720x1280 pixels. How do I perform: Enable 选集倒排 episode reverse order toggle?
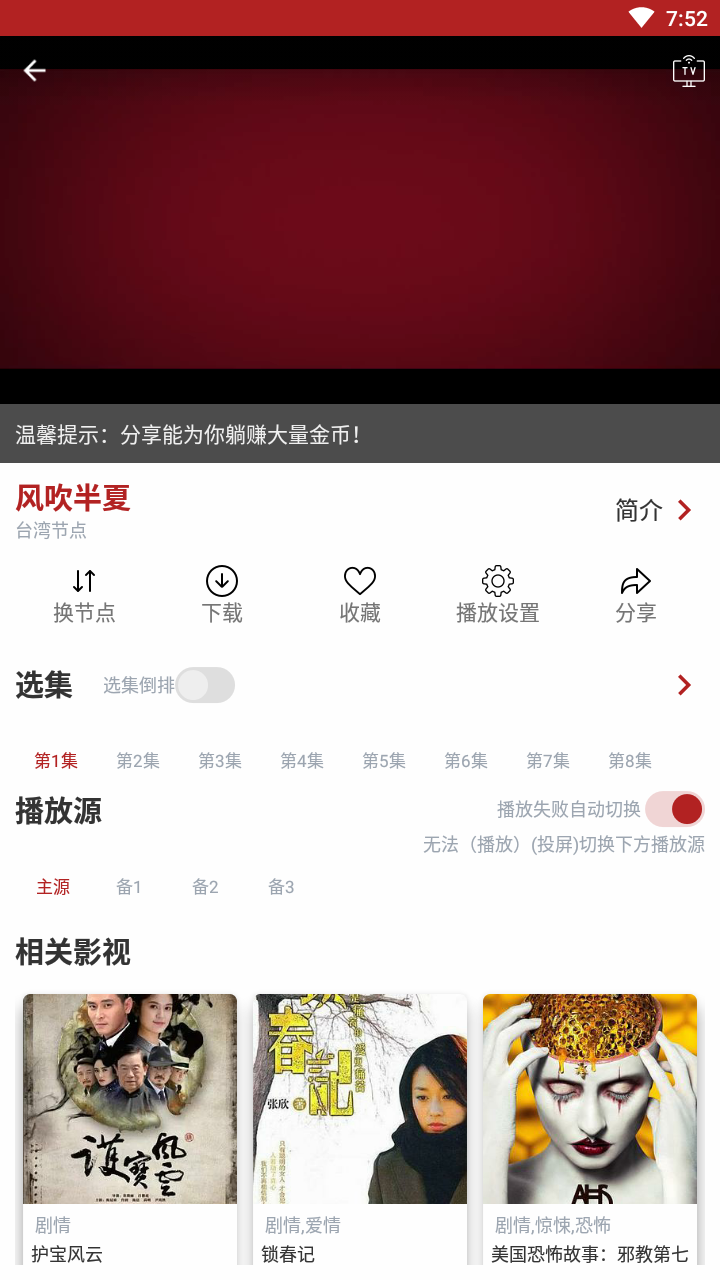click(x=204, y=685)
